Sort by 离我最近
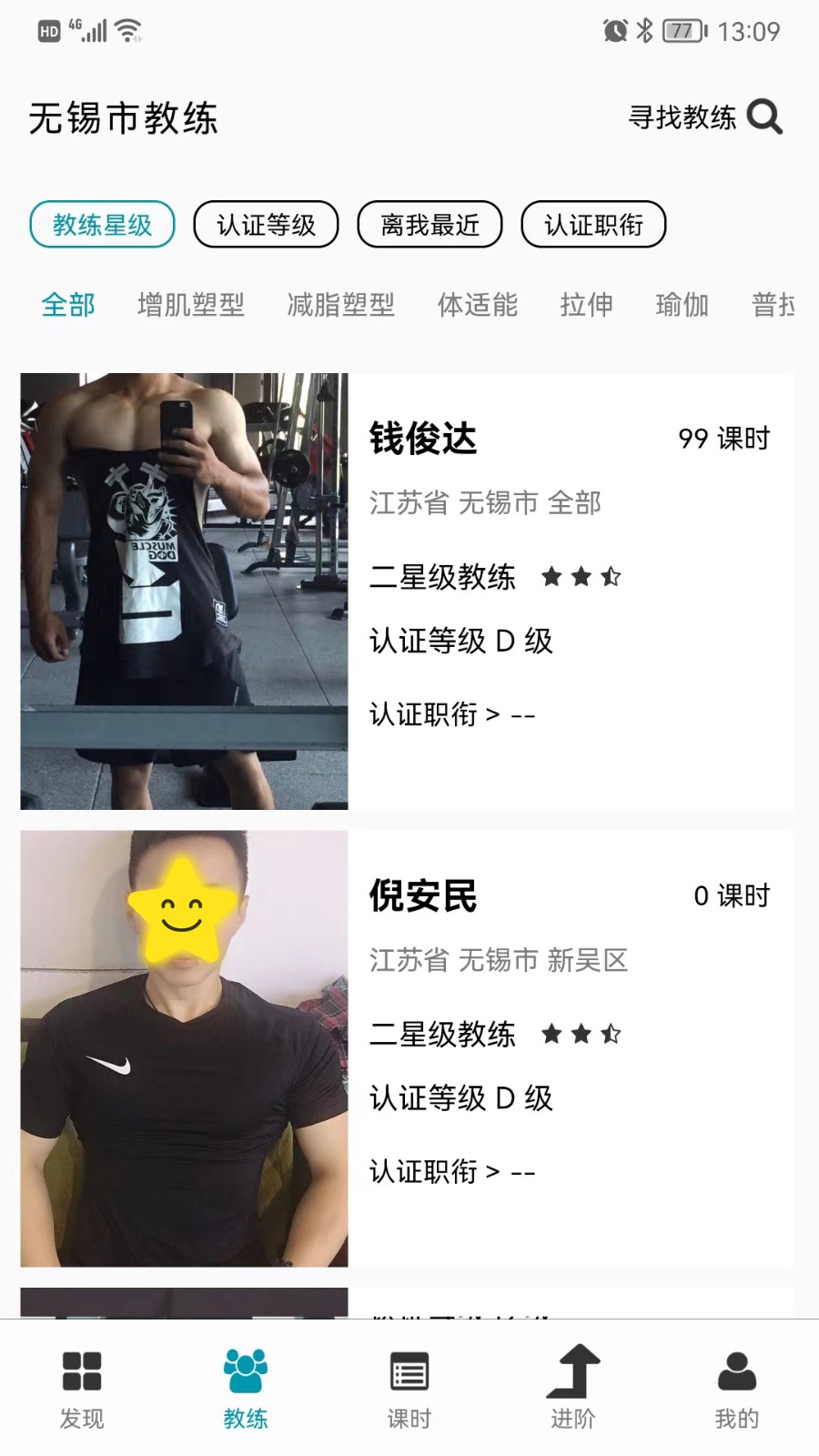Image resolution: width=819 pixels, height=1456 pixels. tap(430, 225)
